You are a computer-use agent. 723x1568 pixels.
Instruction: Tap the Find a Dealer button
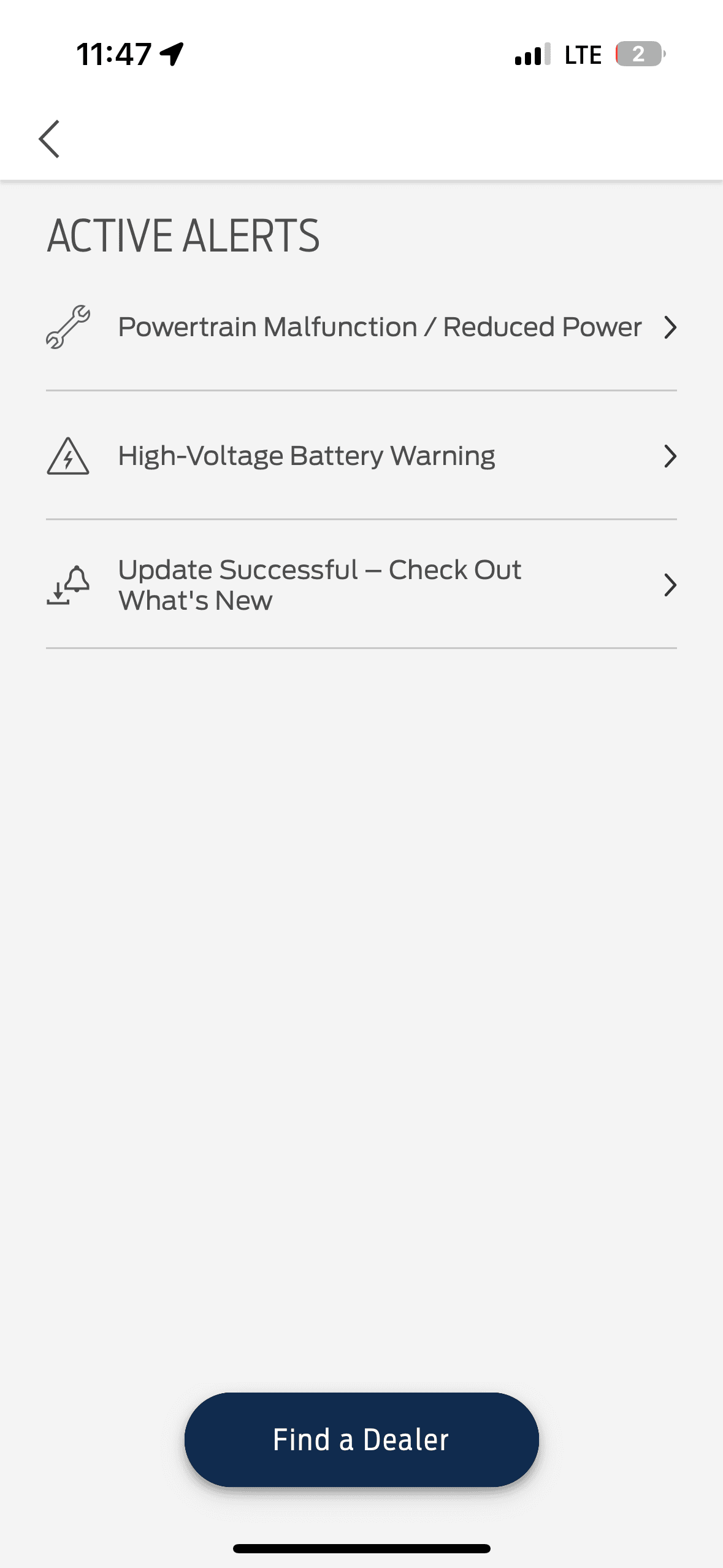coord(361,1439)
